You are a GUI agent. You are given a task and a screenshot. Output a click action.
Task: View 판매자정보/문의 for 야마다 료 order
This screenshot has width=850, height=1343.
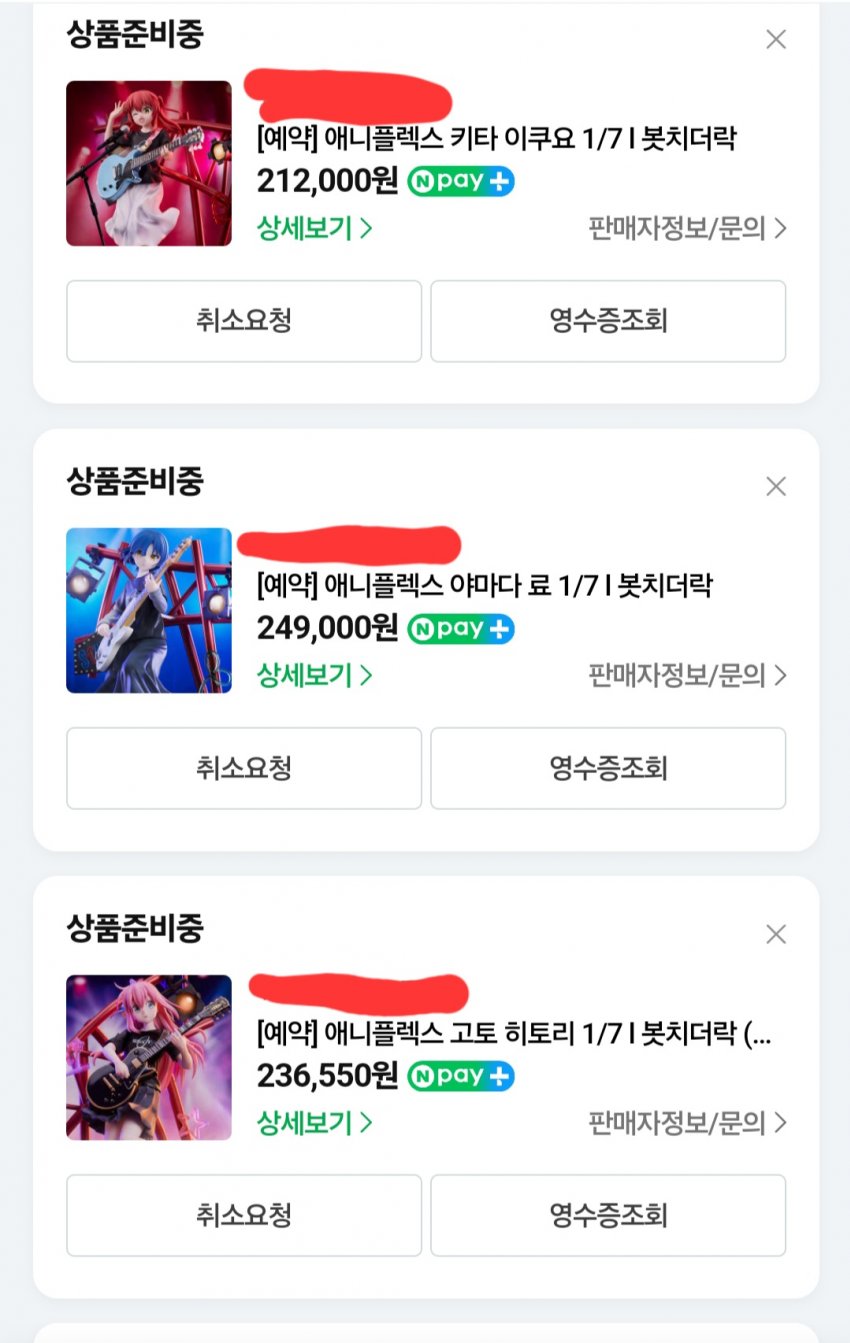tap(687, 676)
